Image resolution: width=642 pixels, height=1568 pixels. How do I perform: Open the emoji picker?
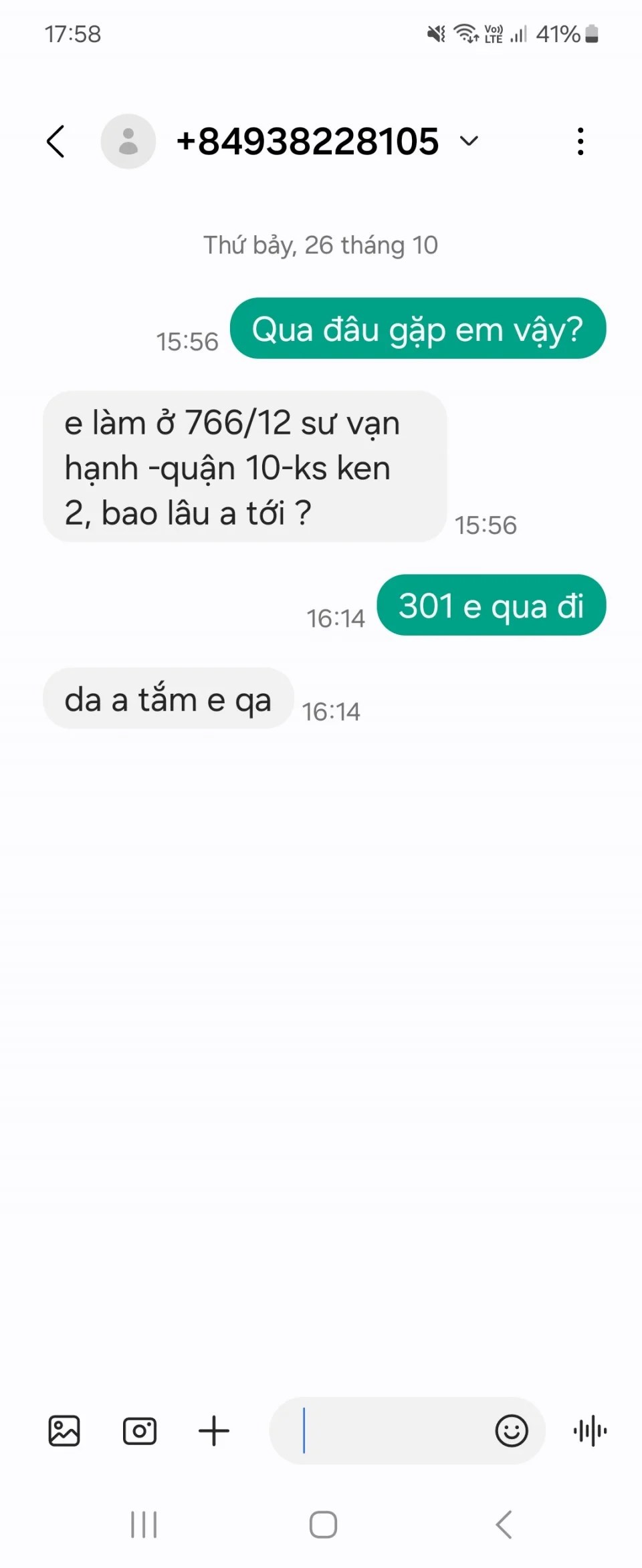tap(512, 1431)
